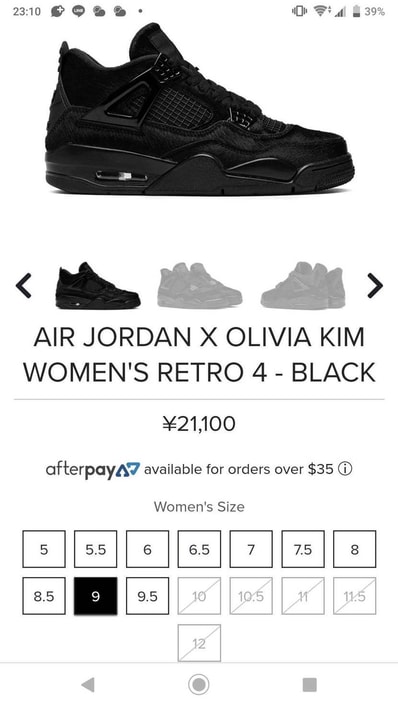
Task: Show the next product image
Action: [375, 285]
